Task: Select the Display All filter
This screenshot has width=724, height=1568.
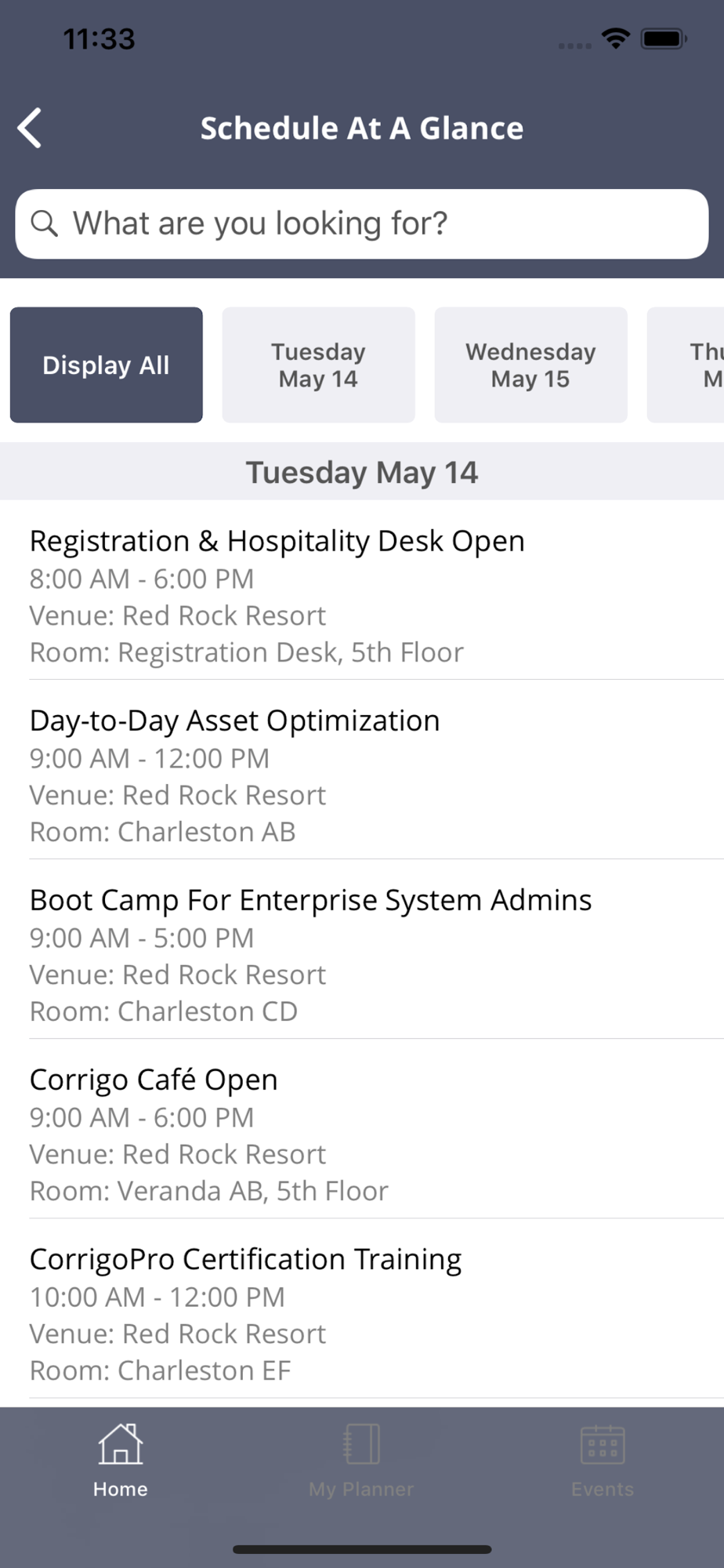Action: [x=107, y=365]
